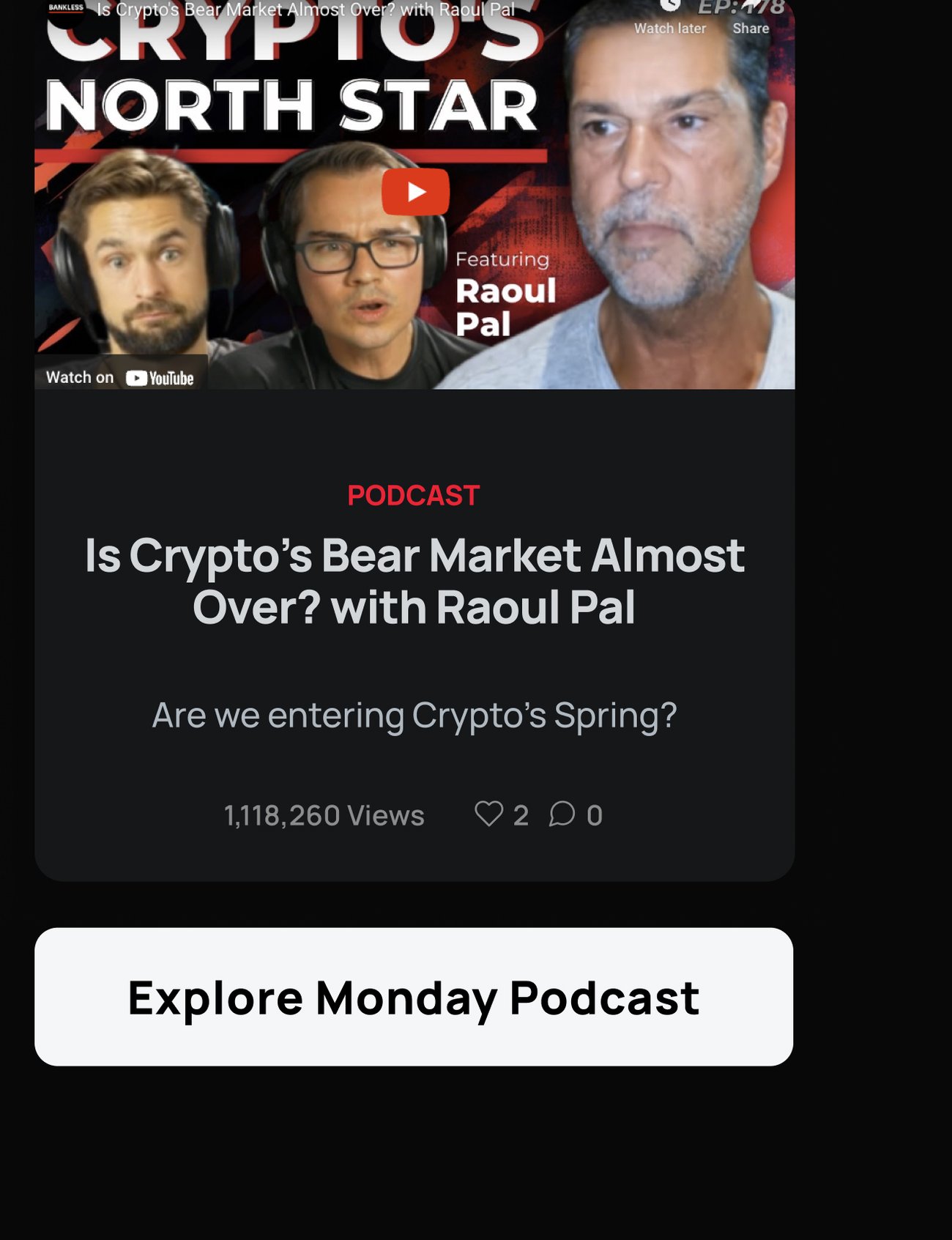The width and height of the screenshot is (952, 1240).
Task: Play the Raoul Pal YouTube video
Action: [415, 192]
